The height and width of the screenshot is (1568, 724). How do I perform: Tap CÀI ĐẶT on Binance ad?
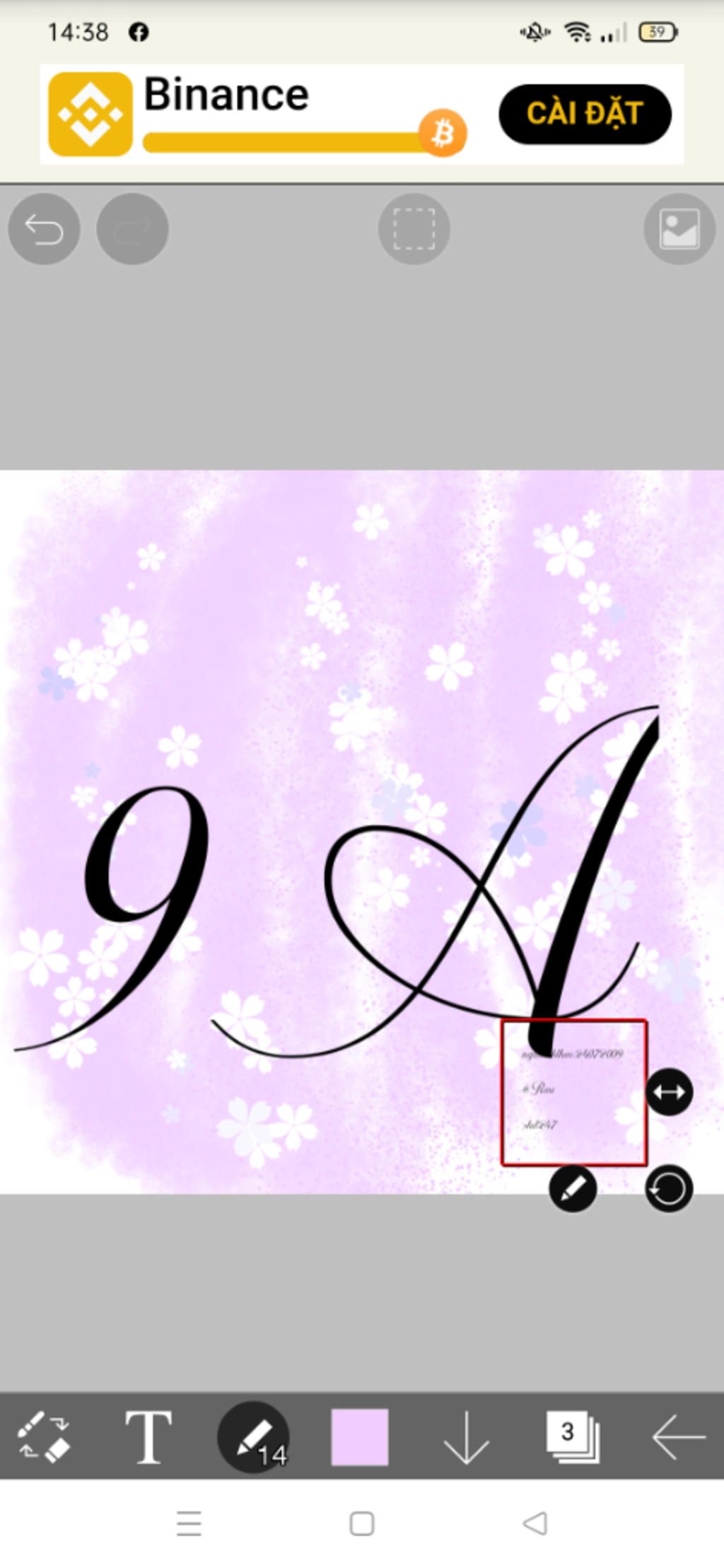tap(585, 114)
